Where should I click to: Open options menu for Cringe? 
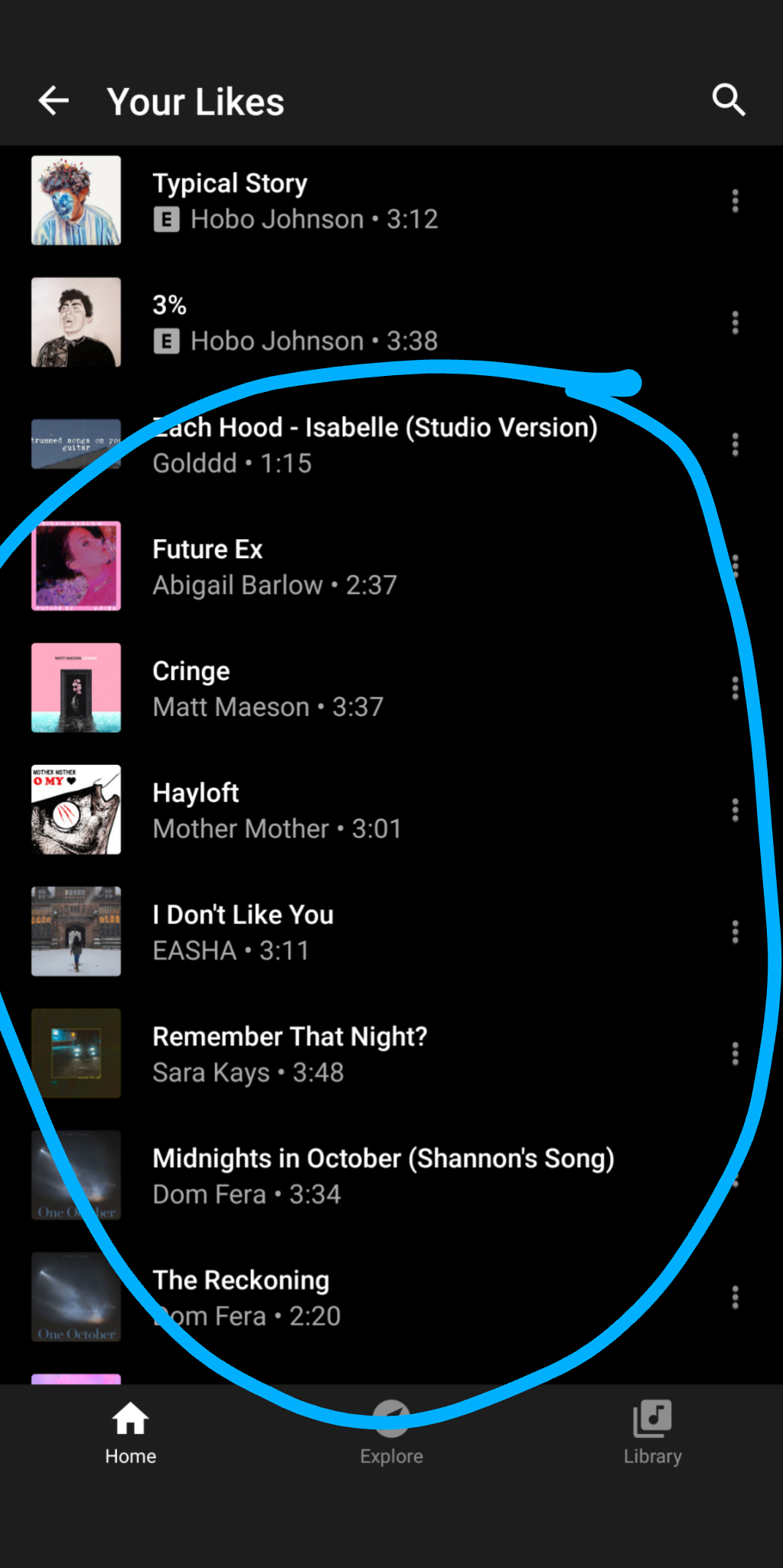[x=735, y=688]
